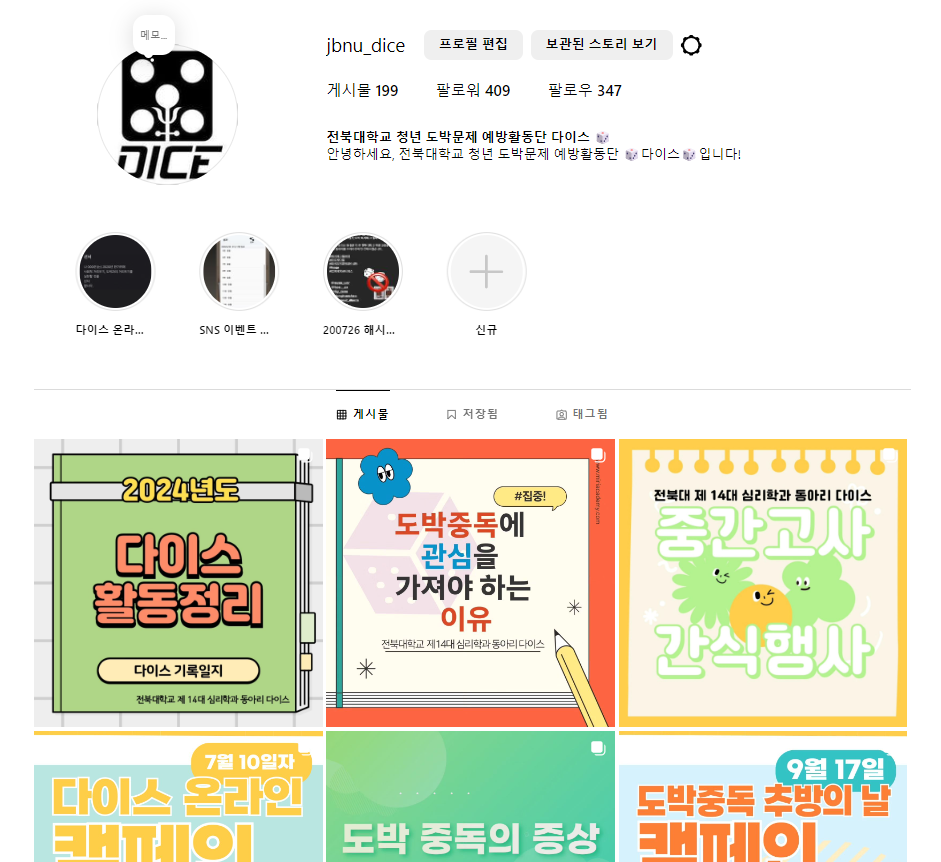Screen dimensions: 941x862
Task: Tap the 메모 note bubble on profile picture
Action: (153, 35)
